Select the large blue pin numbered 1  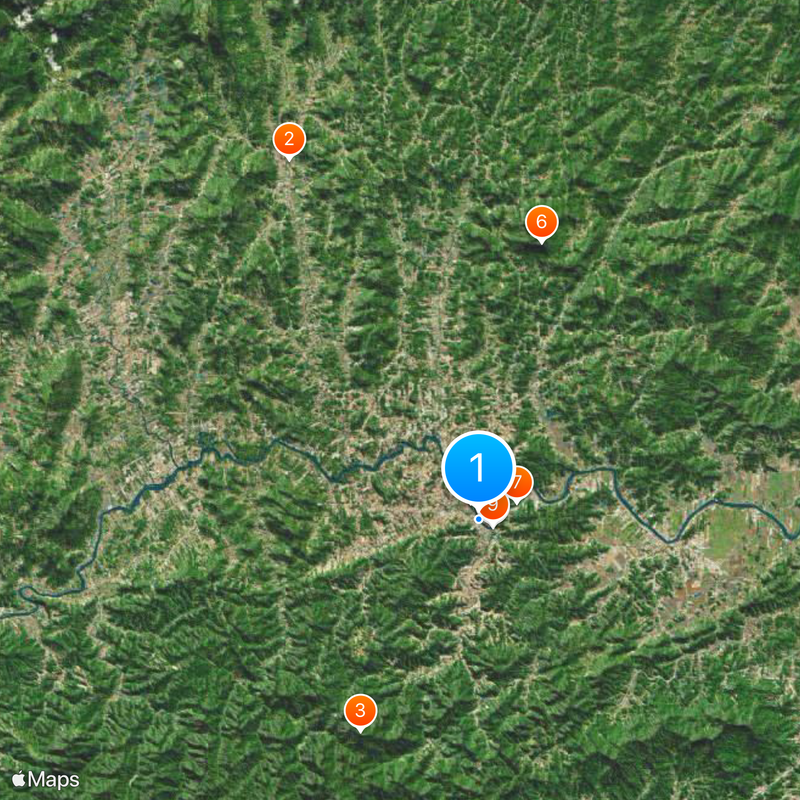[477, 467]
